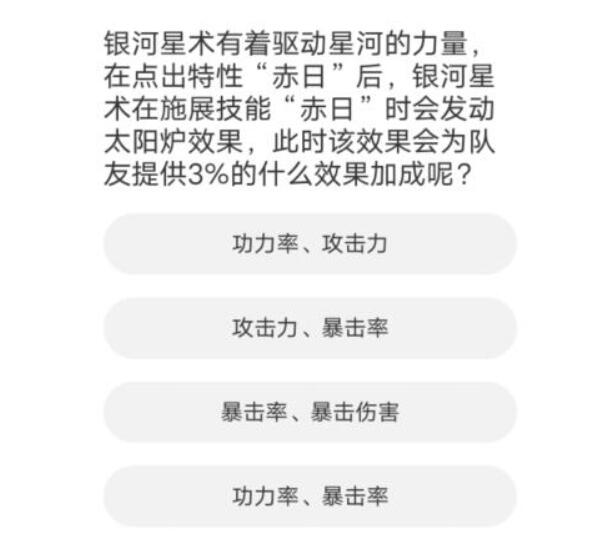Pick the answer 暴击率、暴击伤害

309,412
